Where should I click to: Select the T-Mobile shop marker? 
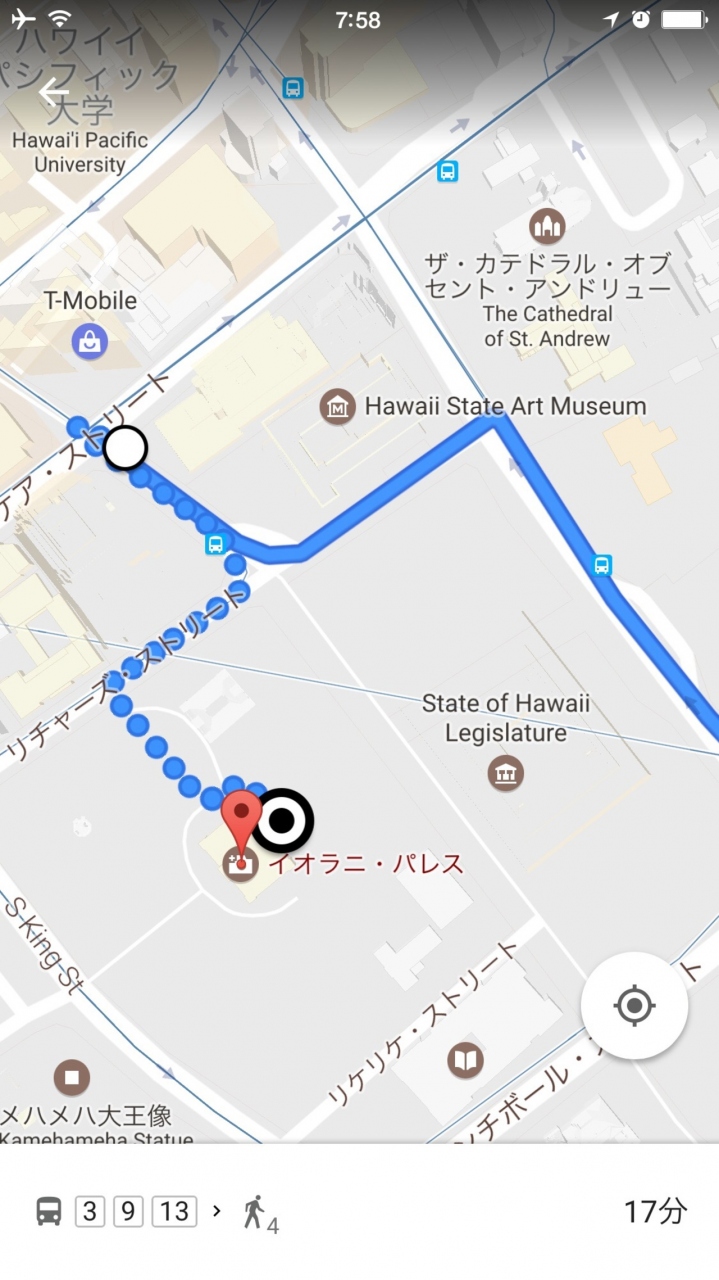pyautogui.click(x=90, y=342)
